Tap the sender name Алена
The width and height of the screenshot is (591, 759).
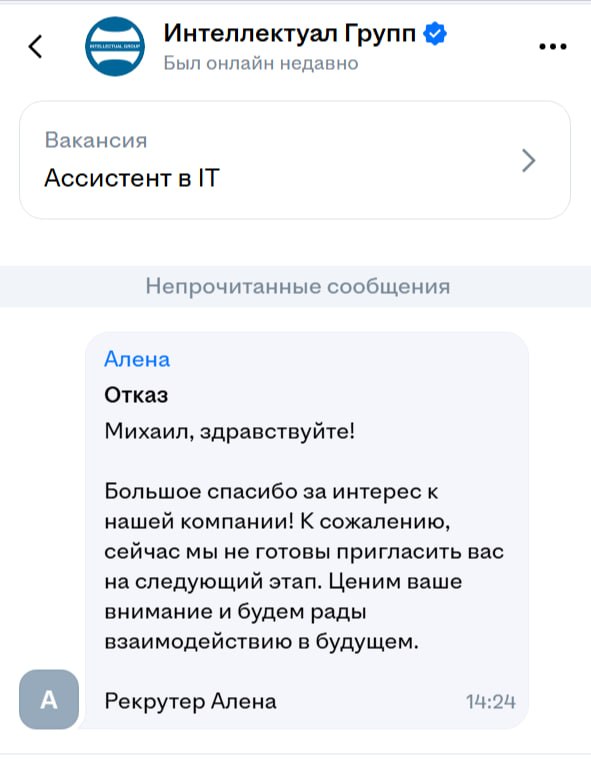[x=137, y=360]
